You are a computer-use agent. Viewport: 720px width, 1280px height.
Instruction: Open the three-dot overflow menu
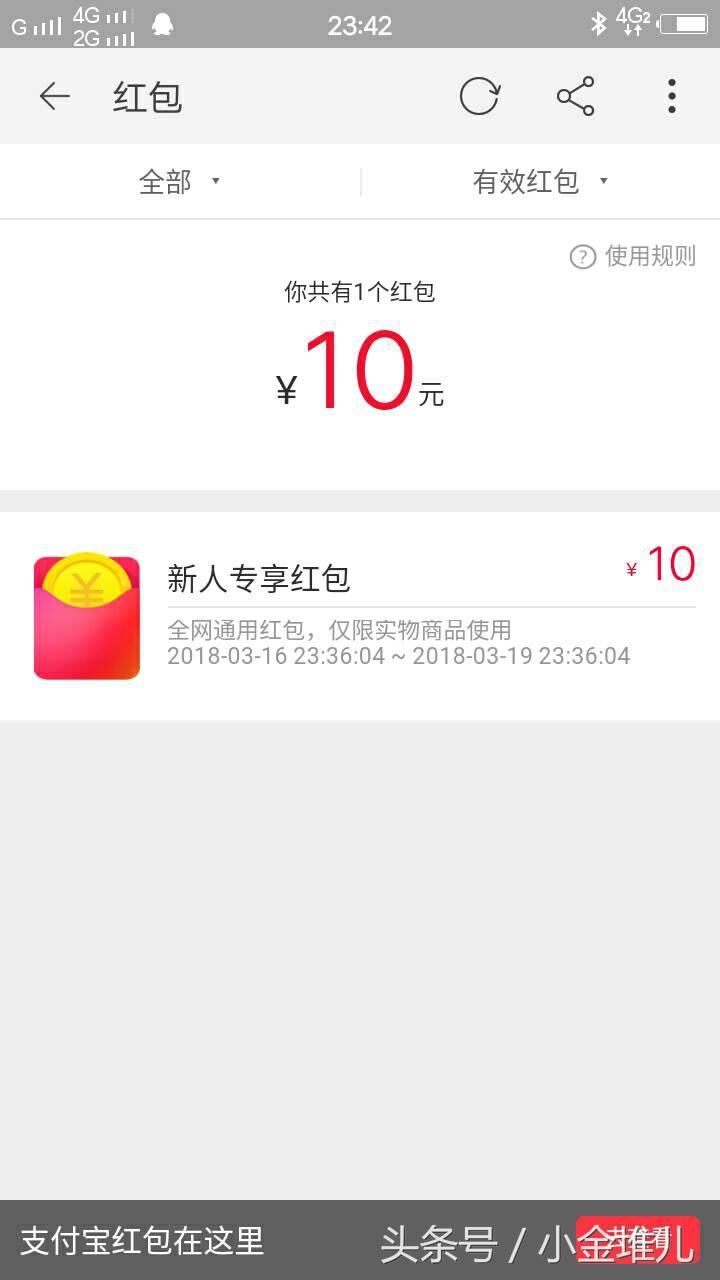(x=671, y=96)
